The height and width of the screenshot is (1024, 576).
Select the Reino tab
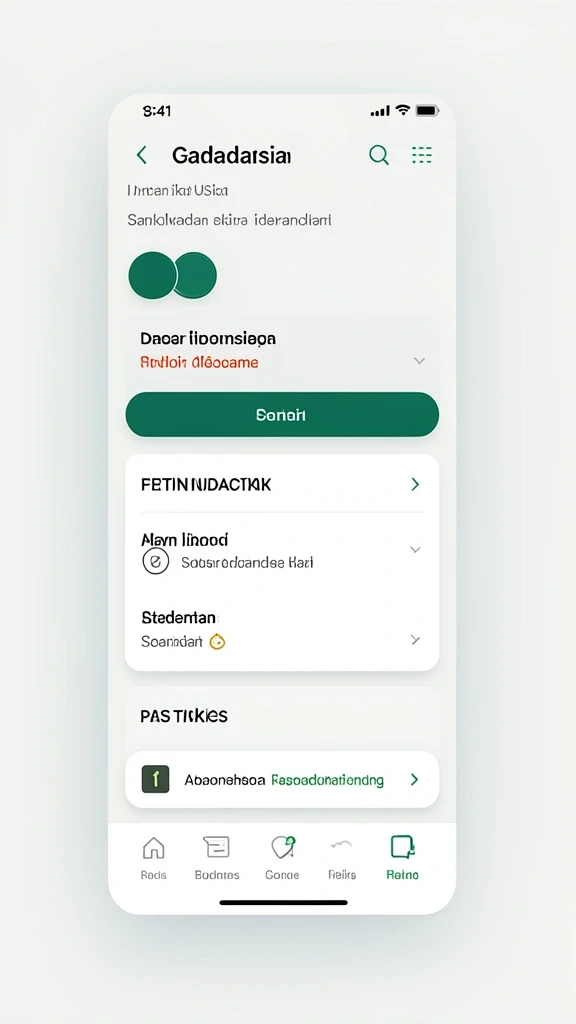click(x=402, y=858)
